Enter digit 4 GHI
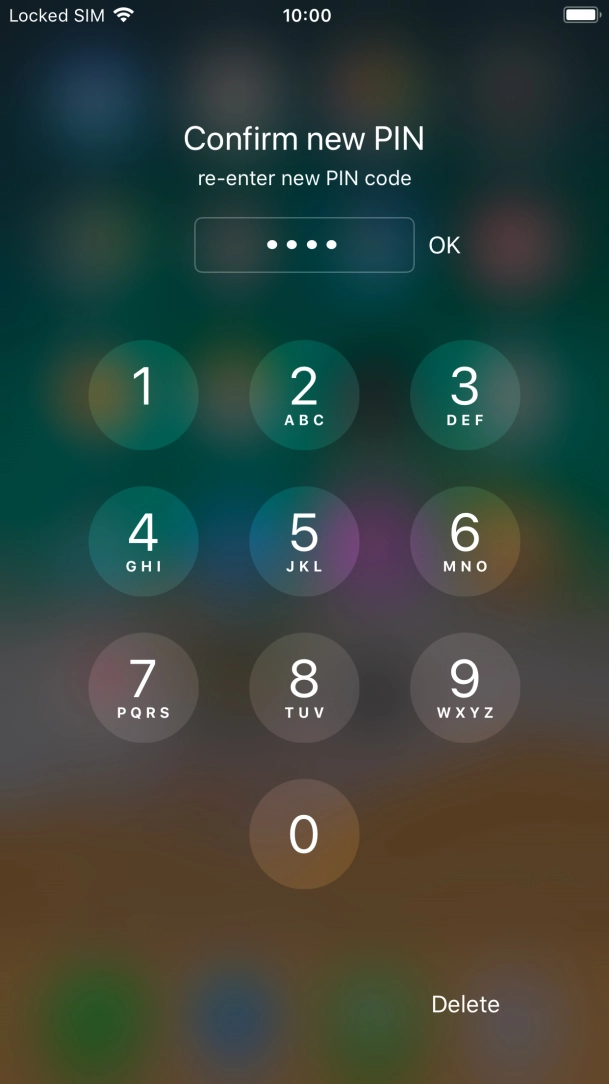 point(144,541)
